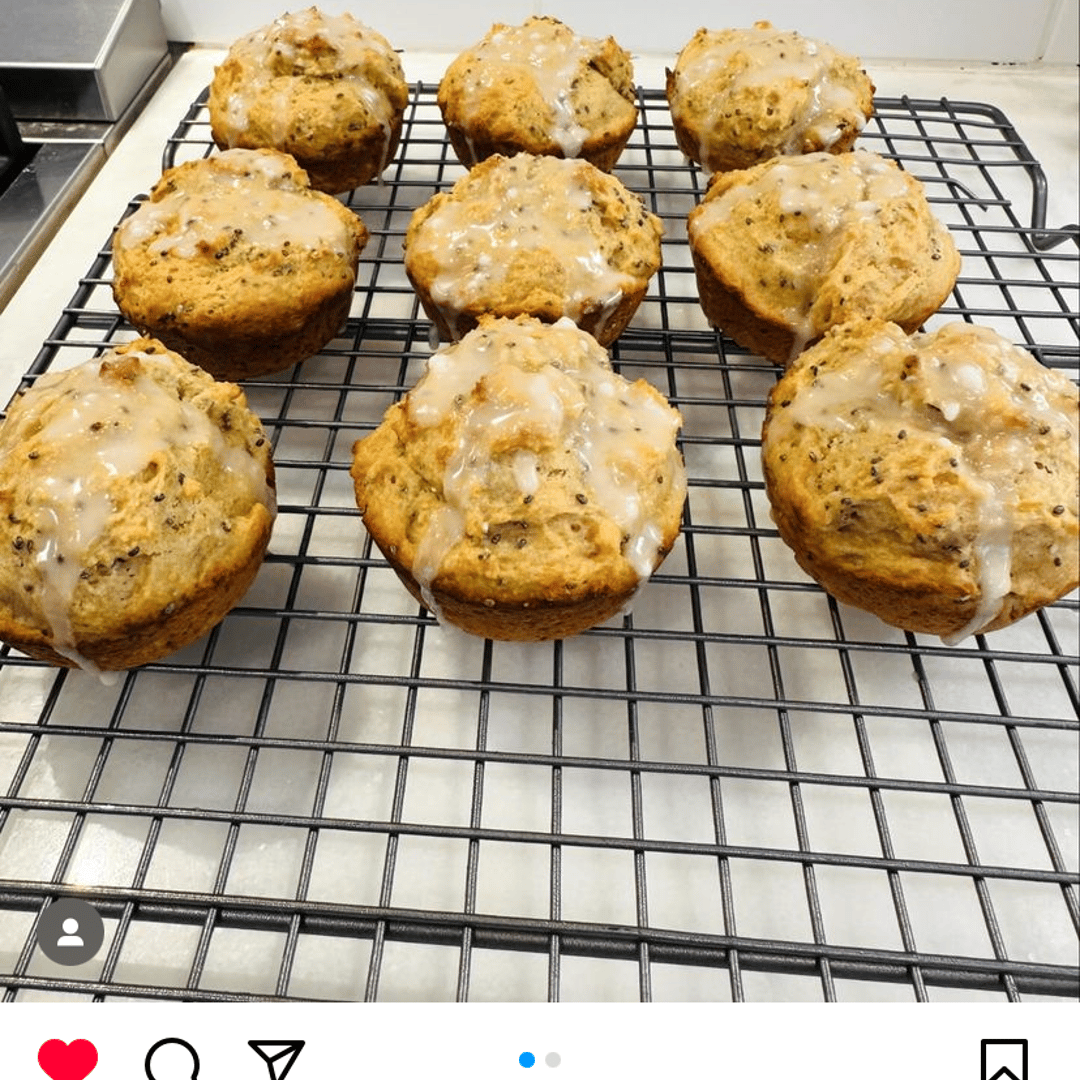Save the post with the bookmark icon

pos(1003,1060)
